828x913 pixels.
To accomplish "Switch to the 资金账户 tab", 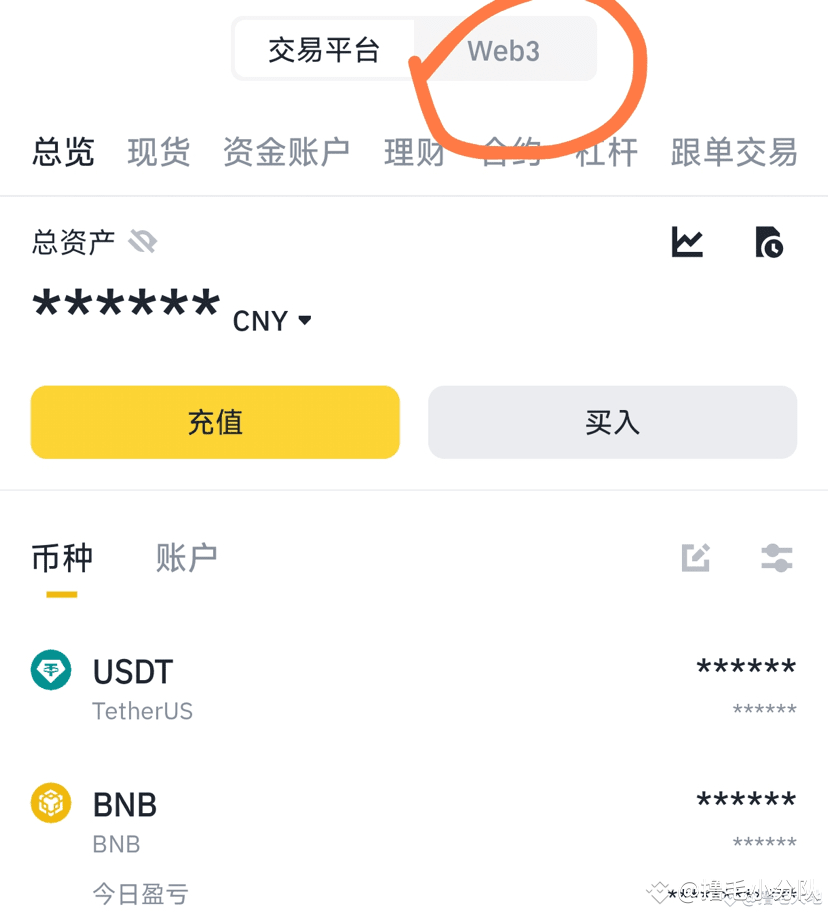I will pyautogui.click(x=286, y=152).
